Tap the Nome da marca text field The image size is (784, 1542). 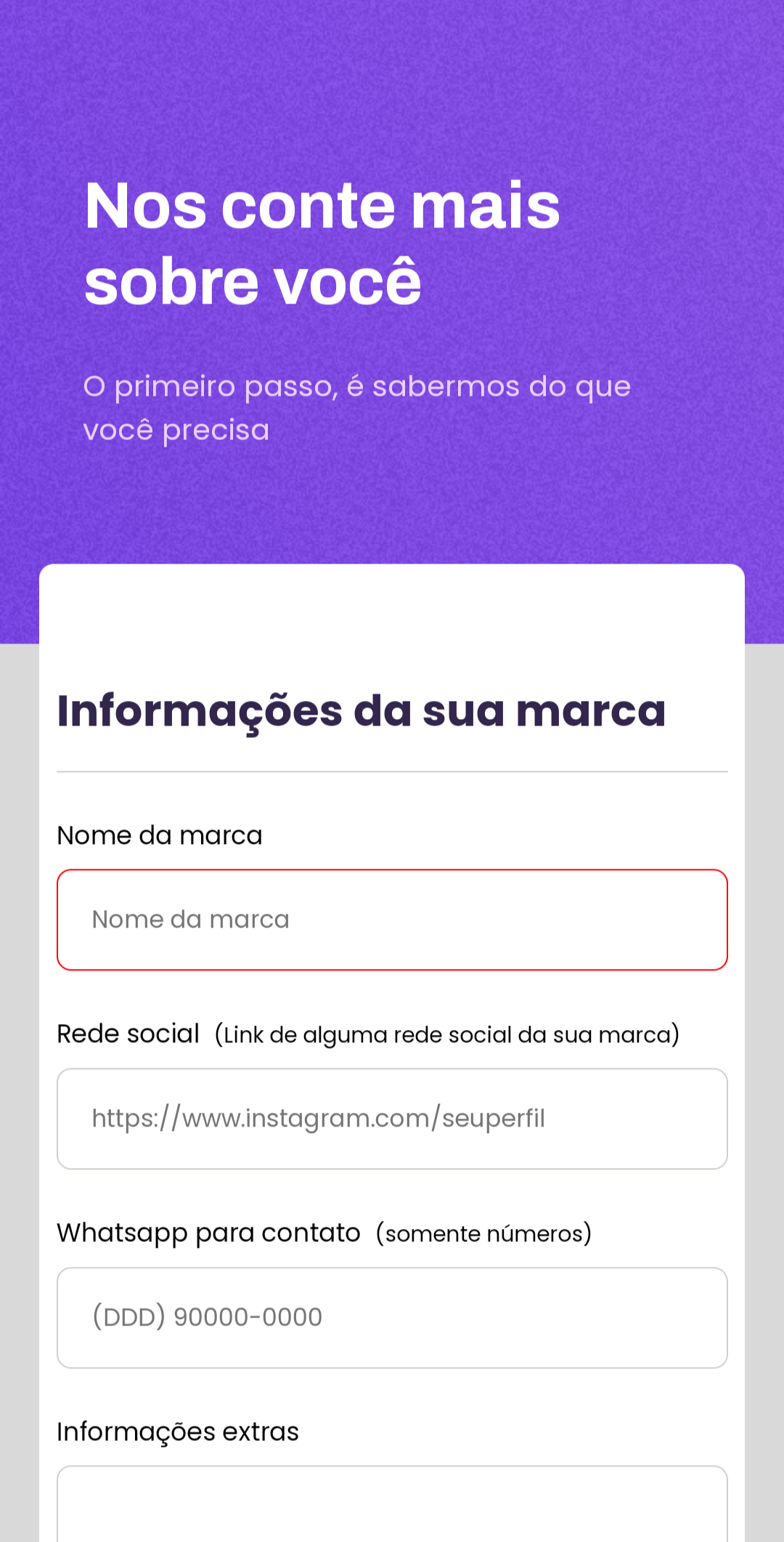click(392, 920)
